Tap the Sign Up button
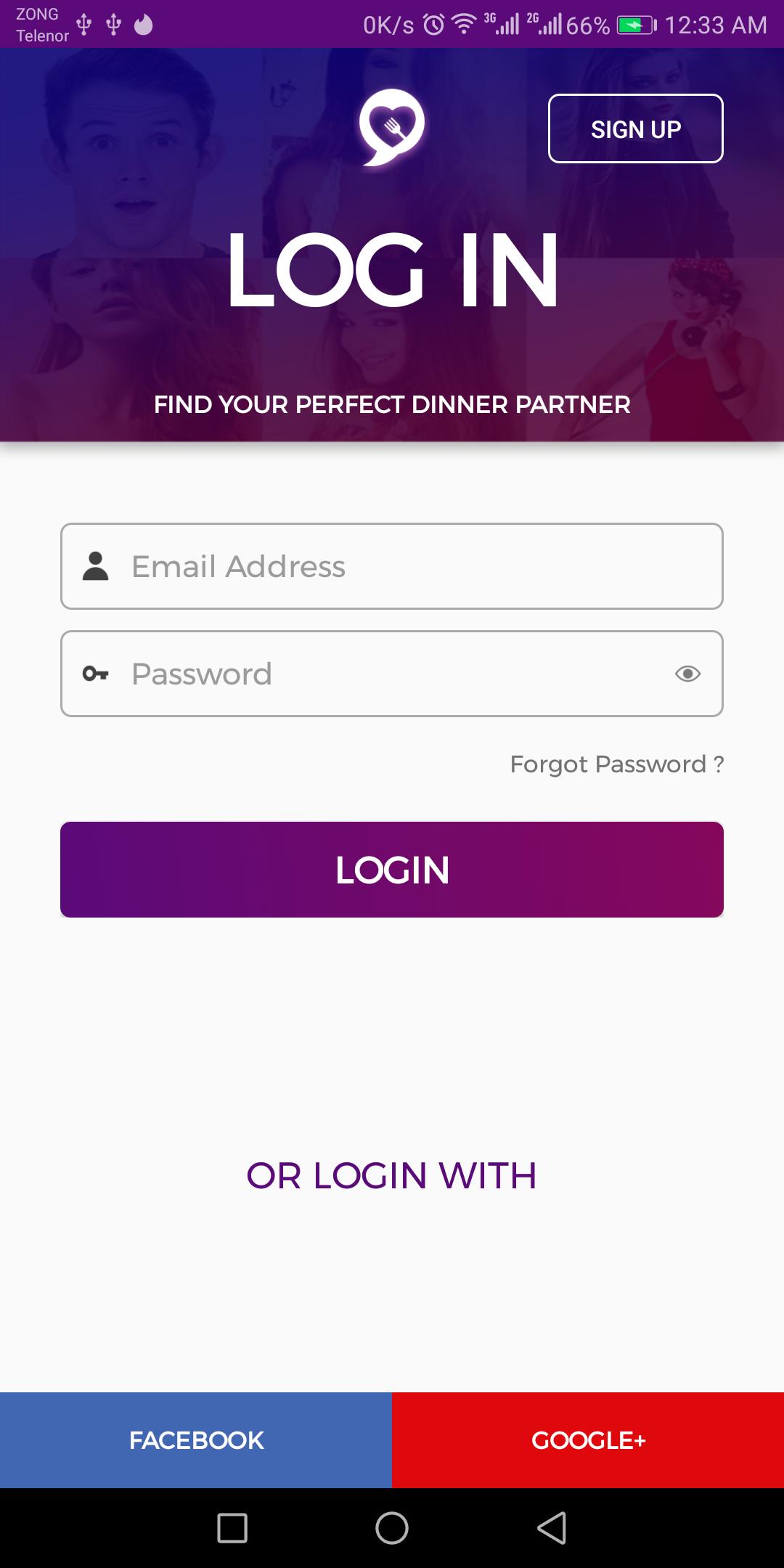This screenshot has width=784, height=1568. point(635,128)
